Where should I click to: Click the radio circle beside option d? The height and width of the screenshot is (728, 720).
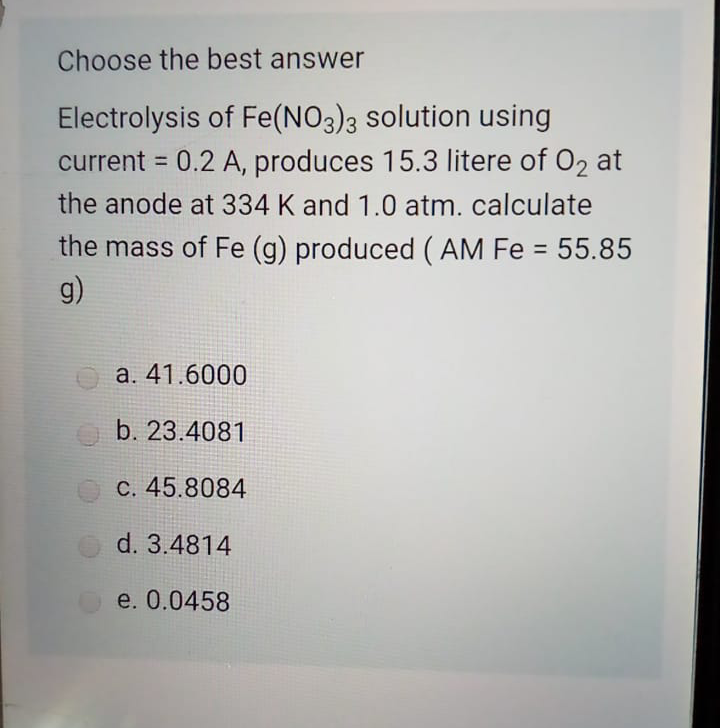tap(89, 546)
